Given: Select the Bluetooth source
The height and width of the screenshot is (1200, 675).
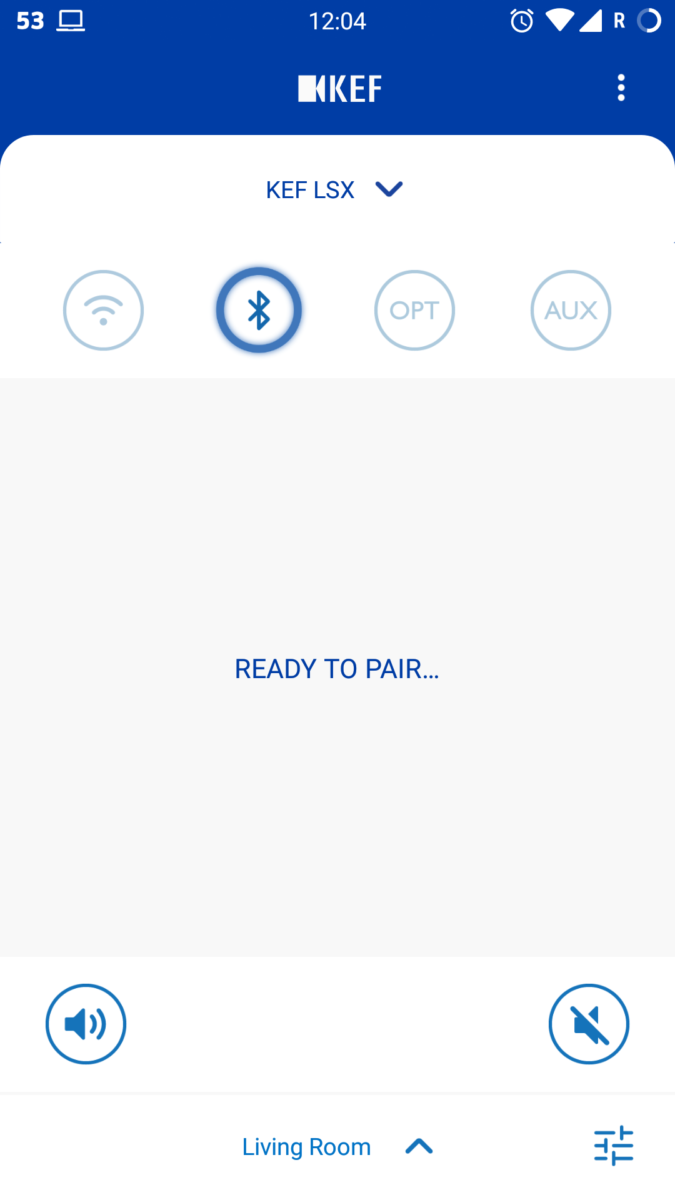Looking at the screenshot, I should click(x=259, y=311).
